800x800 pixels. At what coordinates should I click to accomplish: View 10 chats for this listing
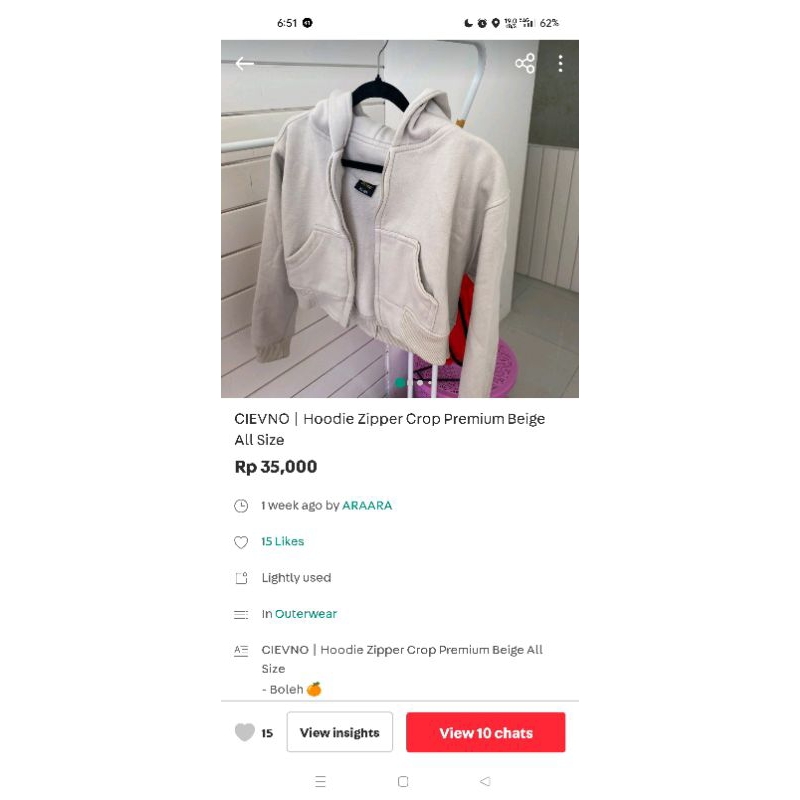click(x=485, y=733)
